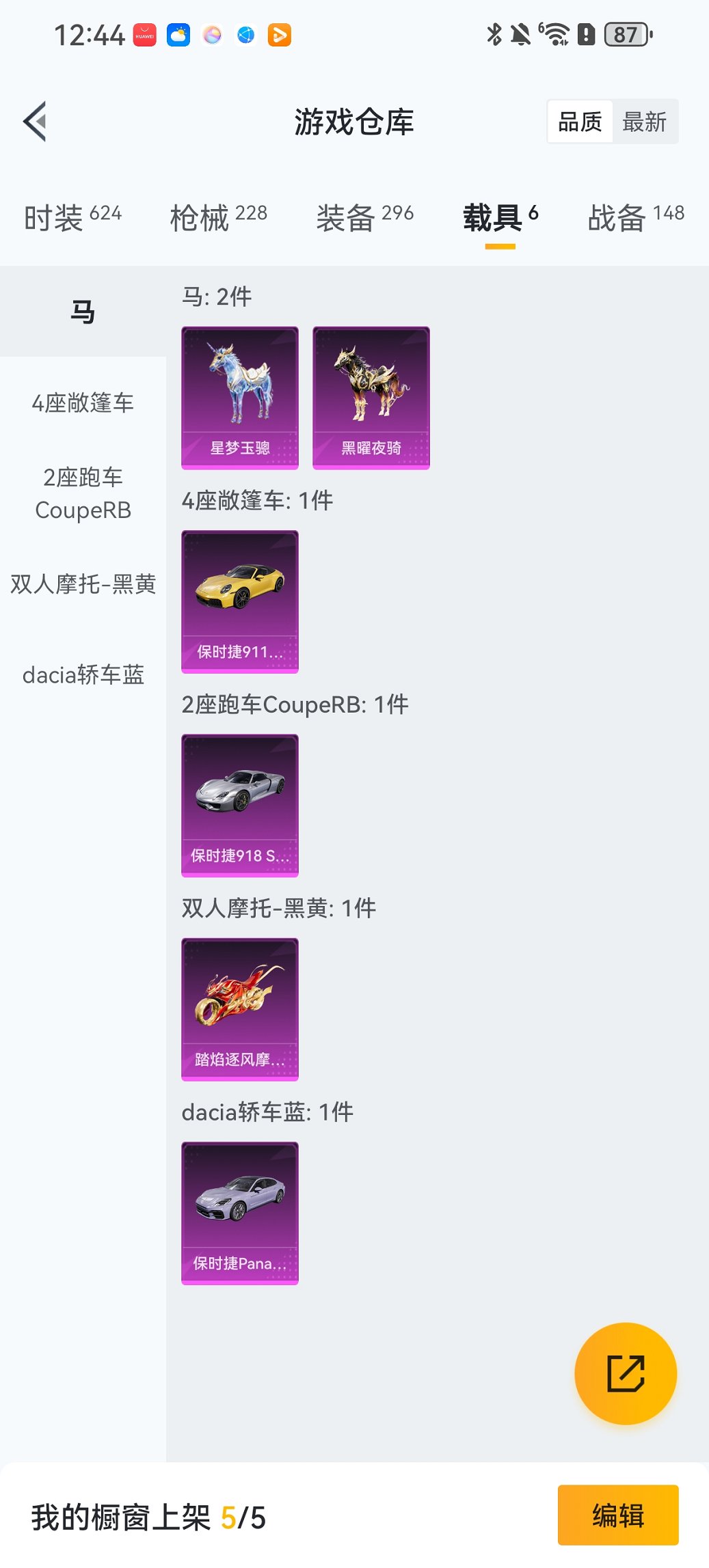Switch sorting to 品质 quality mode
Viewport: 709px width, 1568px height.
pos(580,121)
